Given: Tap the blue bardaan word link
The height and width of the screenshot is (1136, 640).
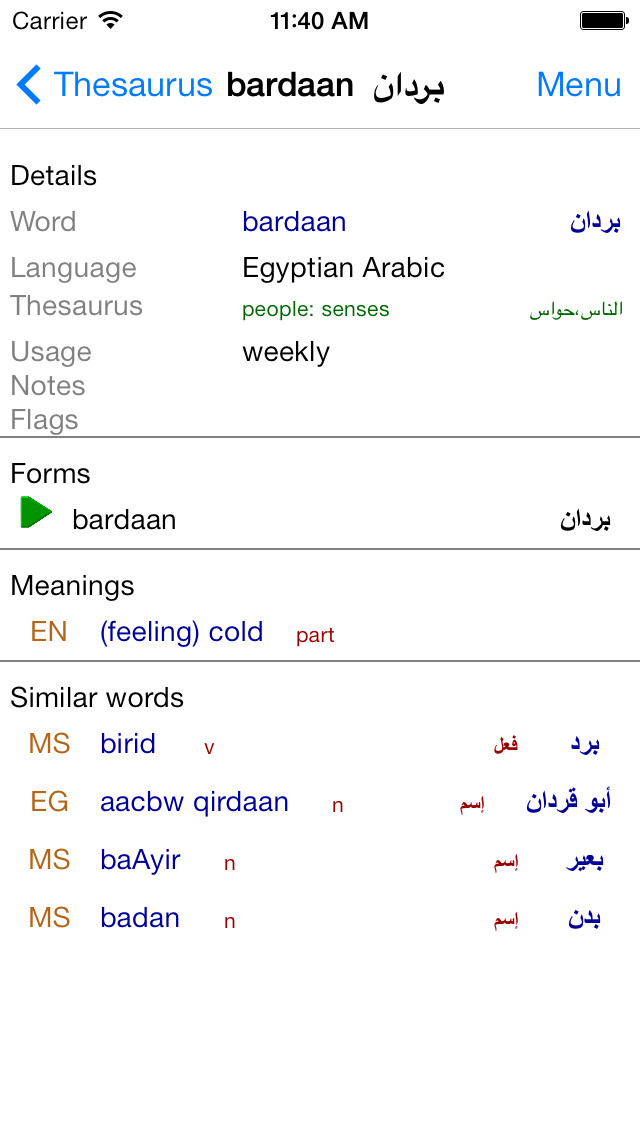Looking at the screenshot, I should (294, 222).
